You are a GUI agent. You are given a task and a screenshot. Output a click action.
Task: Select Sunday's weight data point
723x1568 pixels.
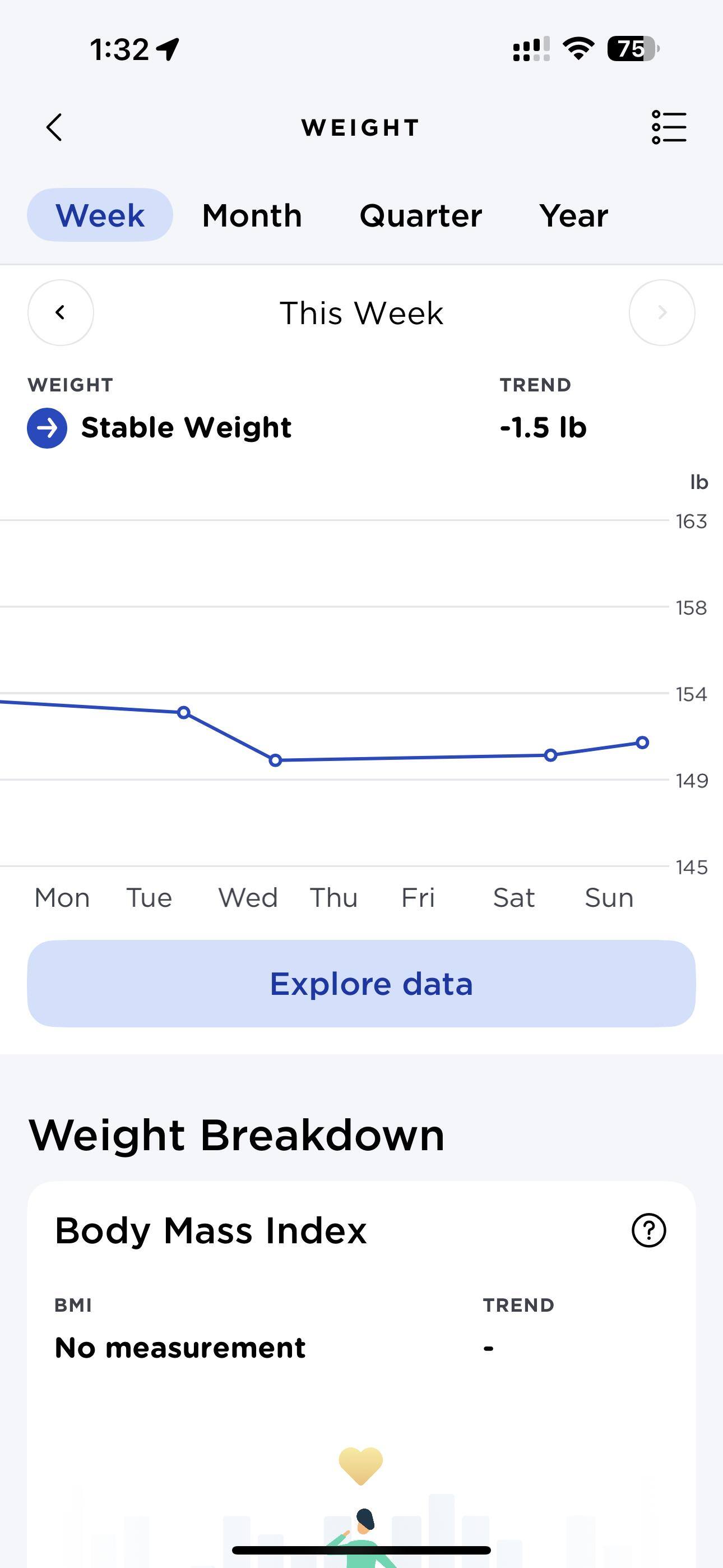point(642,743)
